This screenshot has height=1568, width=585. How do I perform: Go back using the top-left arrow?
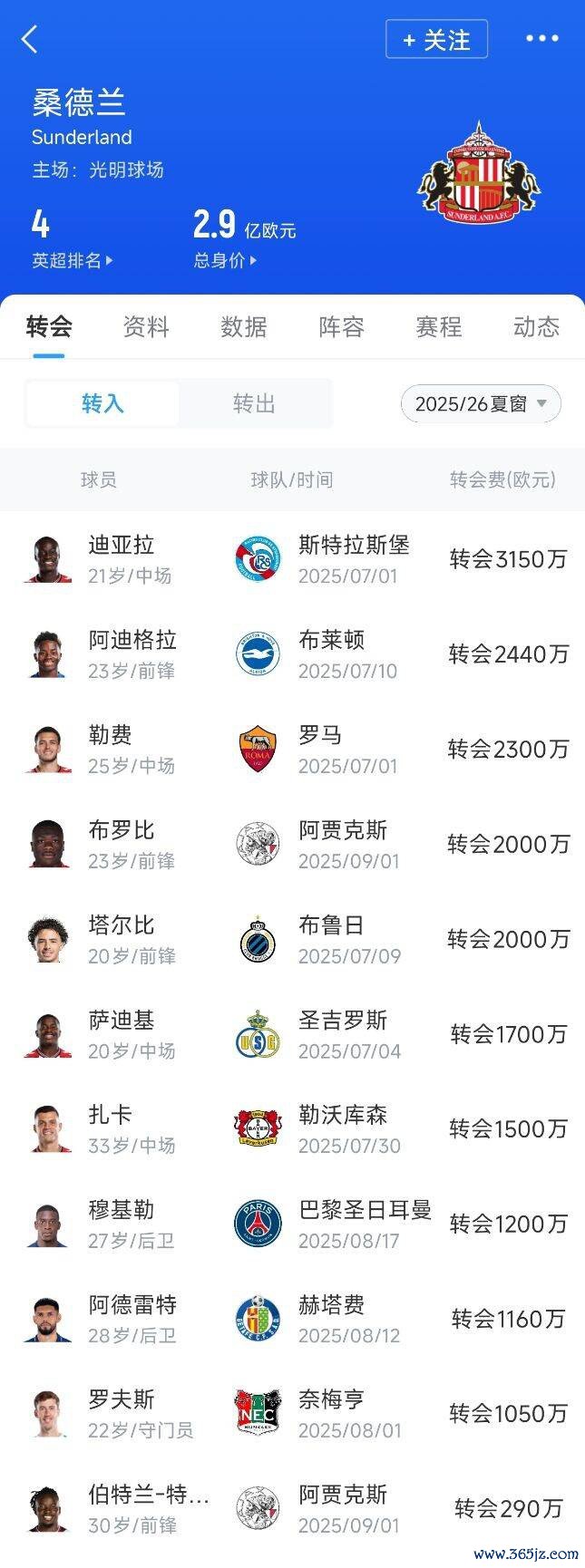[30, 39]
